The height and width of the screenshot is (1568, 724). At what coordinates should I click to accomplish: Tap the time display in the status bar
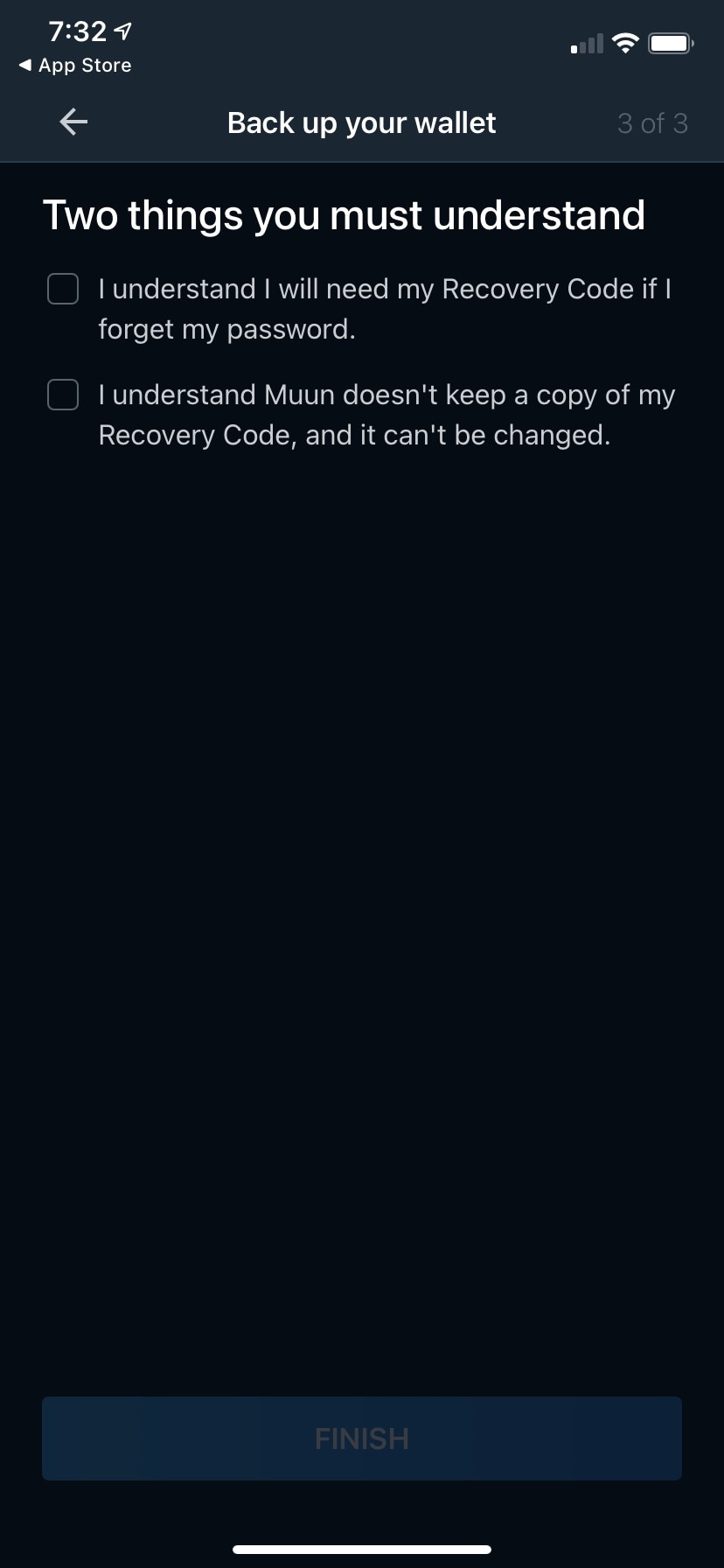coord(79,30)
